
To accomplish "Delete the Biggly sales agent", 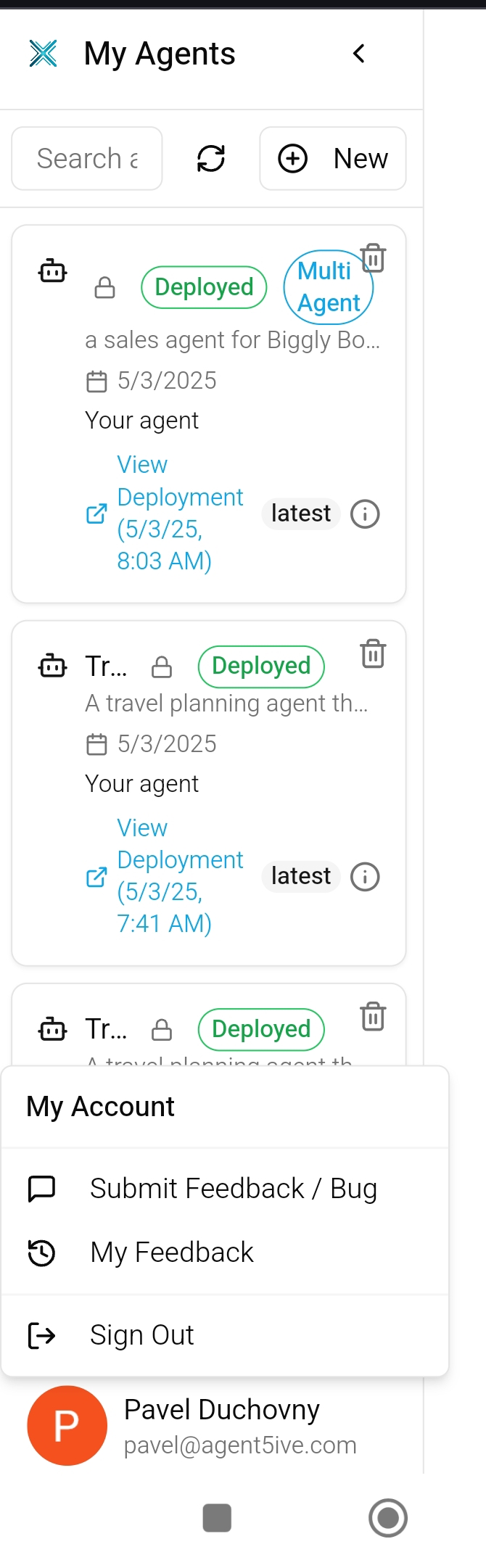I will pos(373,257).
